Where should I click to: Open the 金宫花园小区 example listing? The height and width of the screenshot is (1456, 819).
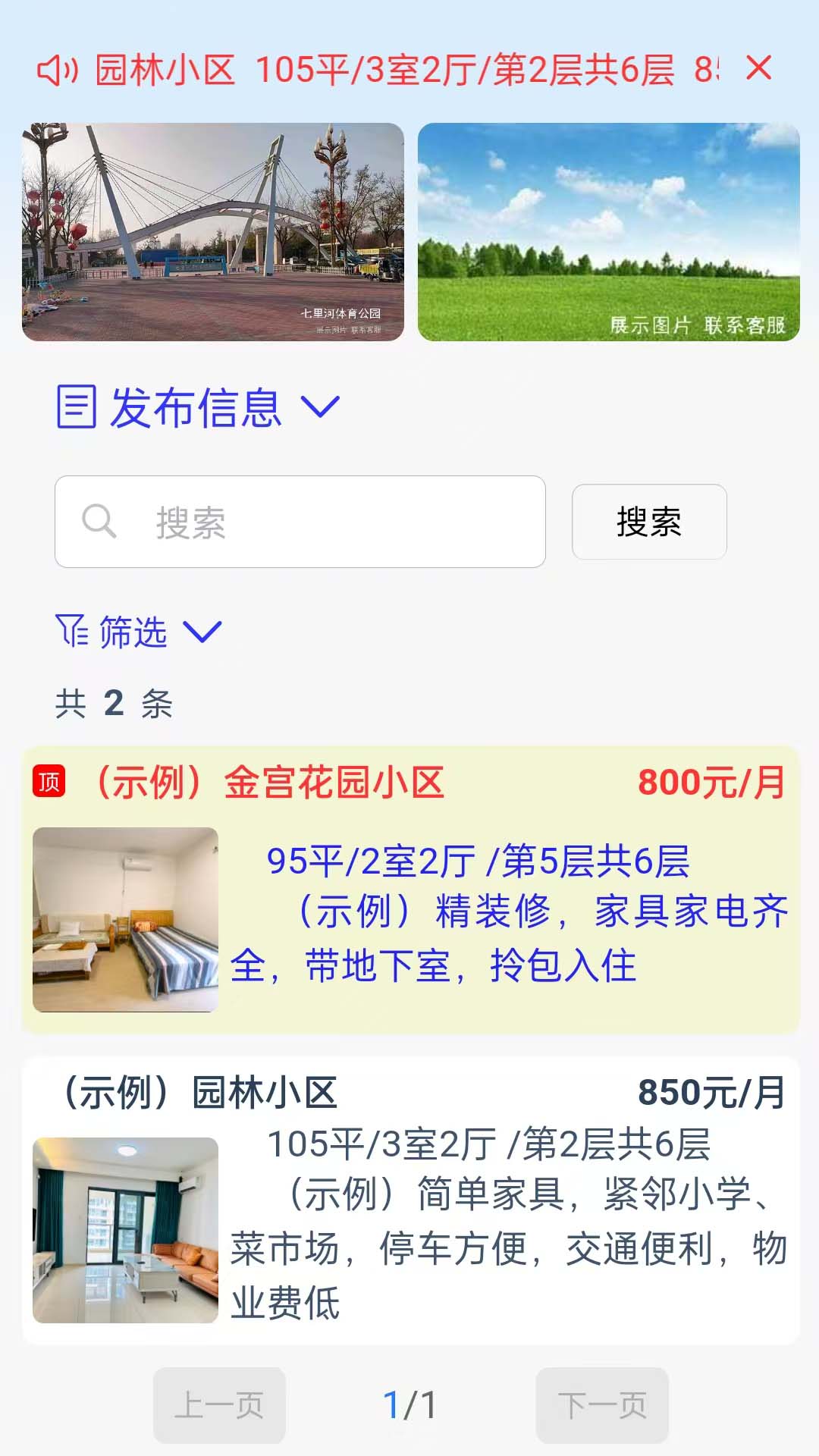click(409, 887)
